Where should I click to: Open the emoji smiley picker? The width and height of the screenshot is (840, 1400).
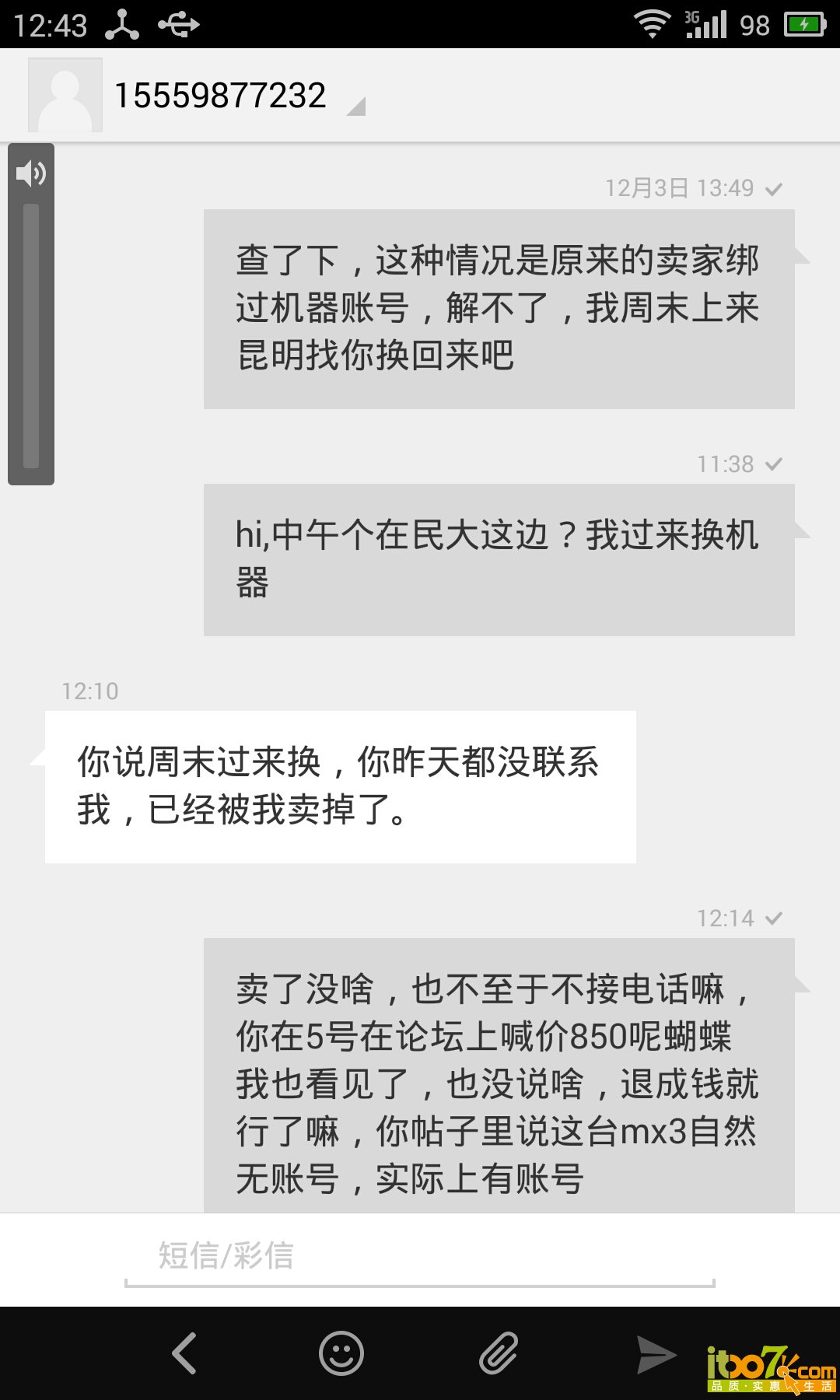point(341,1353)
